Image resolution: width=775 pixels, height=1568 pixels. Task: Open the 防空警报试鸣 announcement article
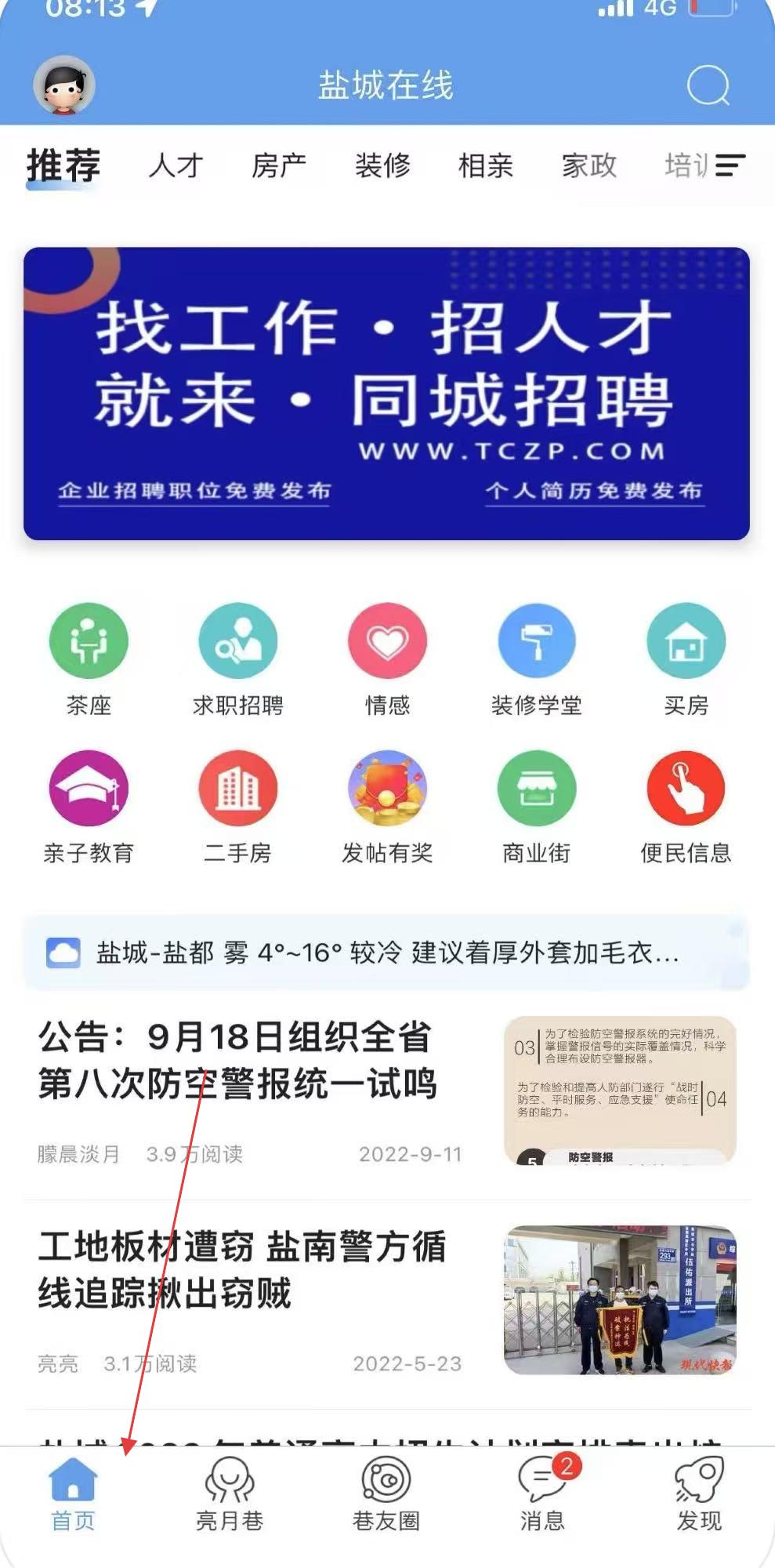pos(387,1091)
